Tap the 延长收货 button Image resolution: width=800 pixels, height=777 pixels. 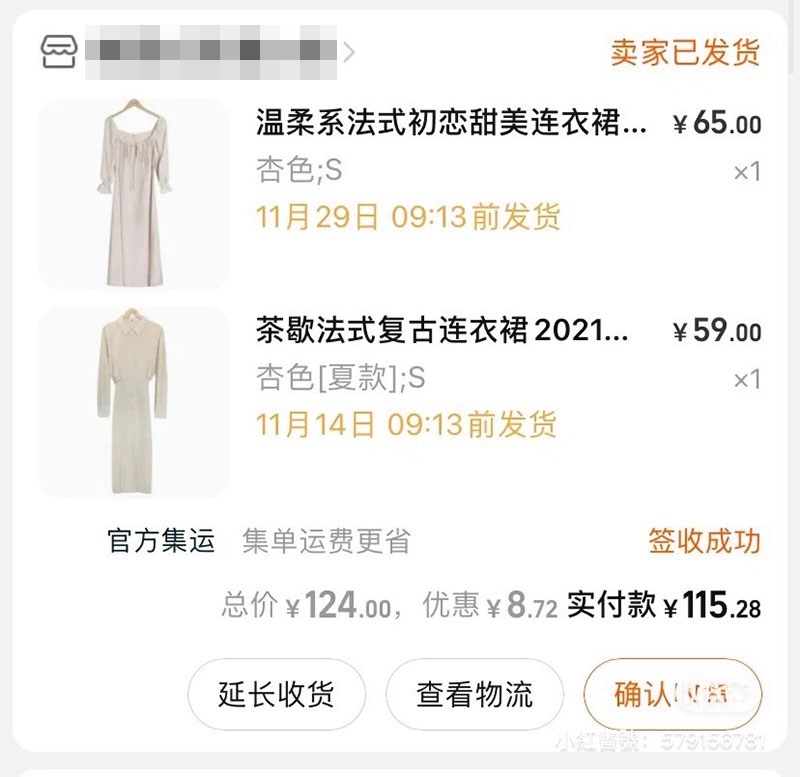pyautogui.click(x=276, y=694)
